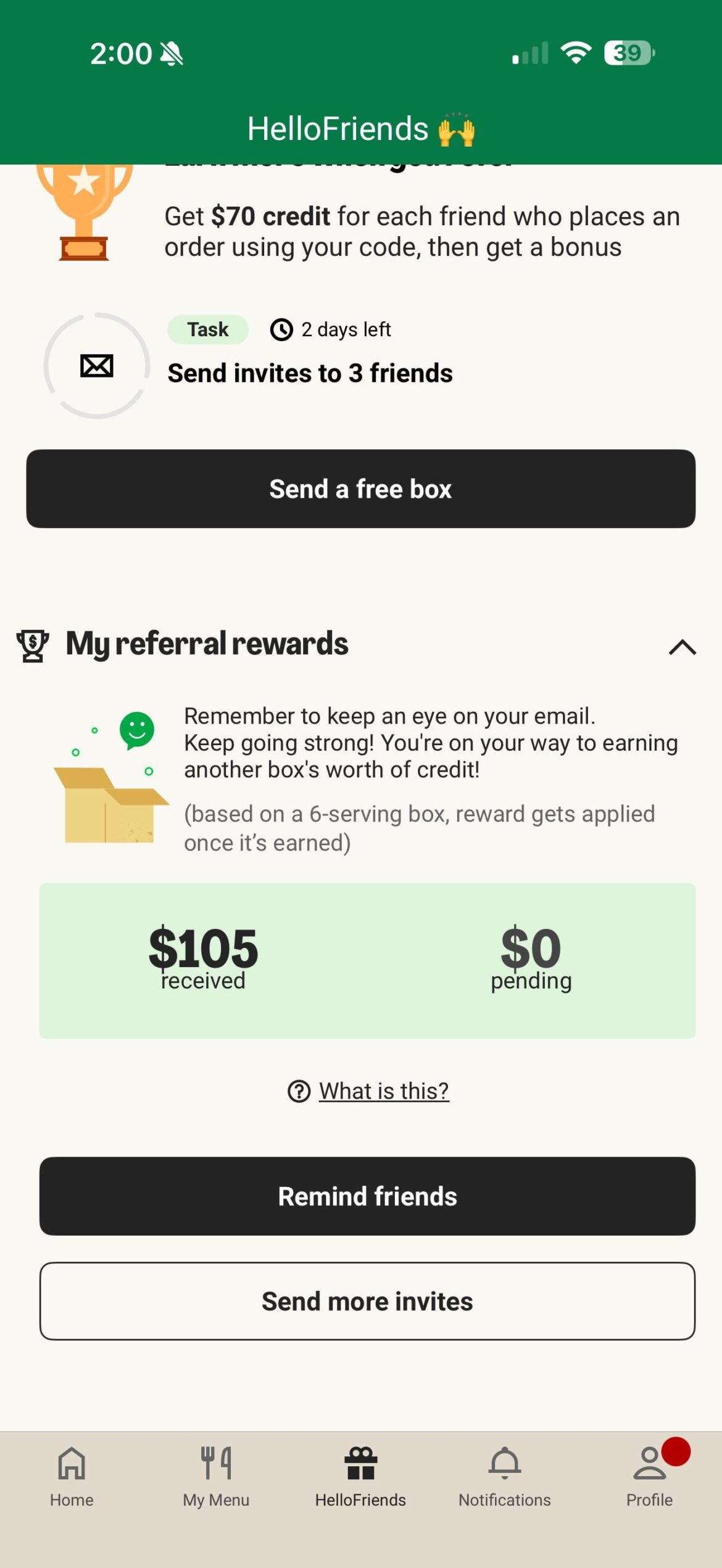This screenshot has height=1568, width=722.
Task: Select Send more invites
Action: (367, 1302)
